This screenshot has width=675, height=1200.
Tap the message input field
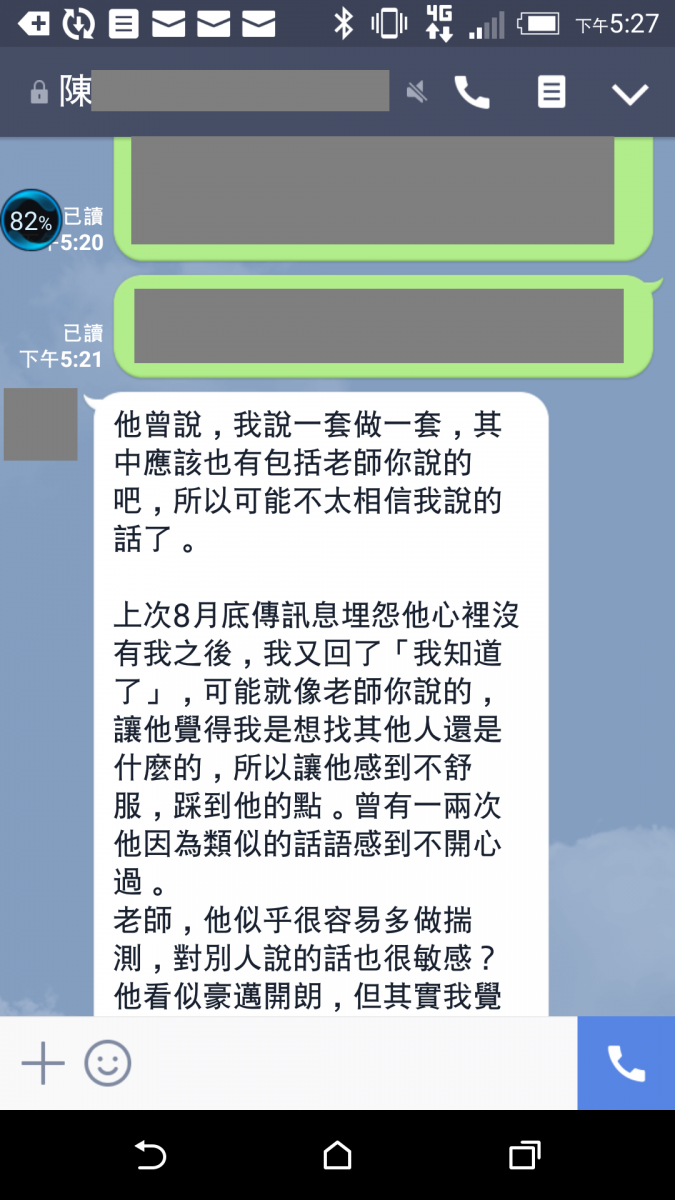point(350,1063)
